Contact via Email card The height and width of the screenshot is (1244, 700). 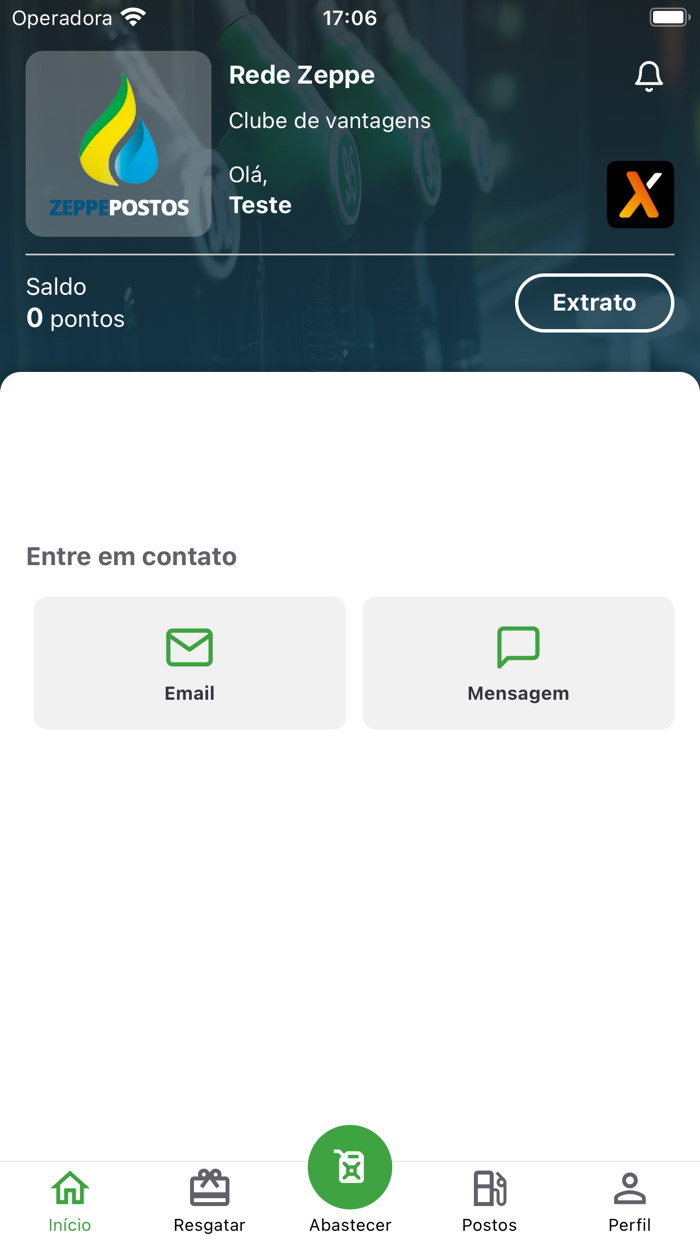(x=190, y=663)
